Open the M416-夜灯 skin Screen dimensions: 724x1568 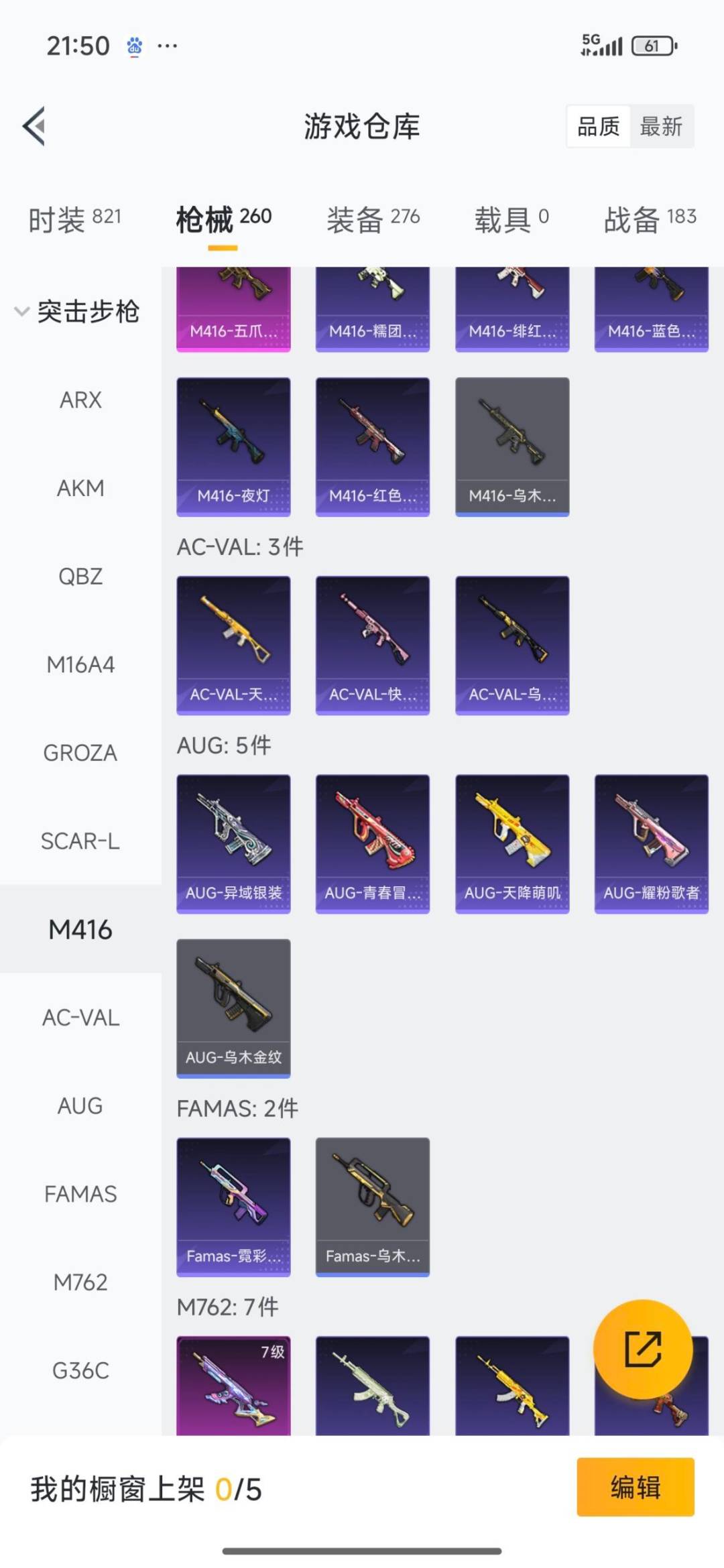tap(233, 446)
